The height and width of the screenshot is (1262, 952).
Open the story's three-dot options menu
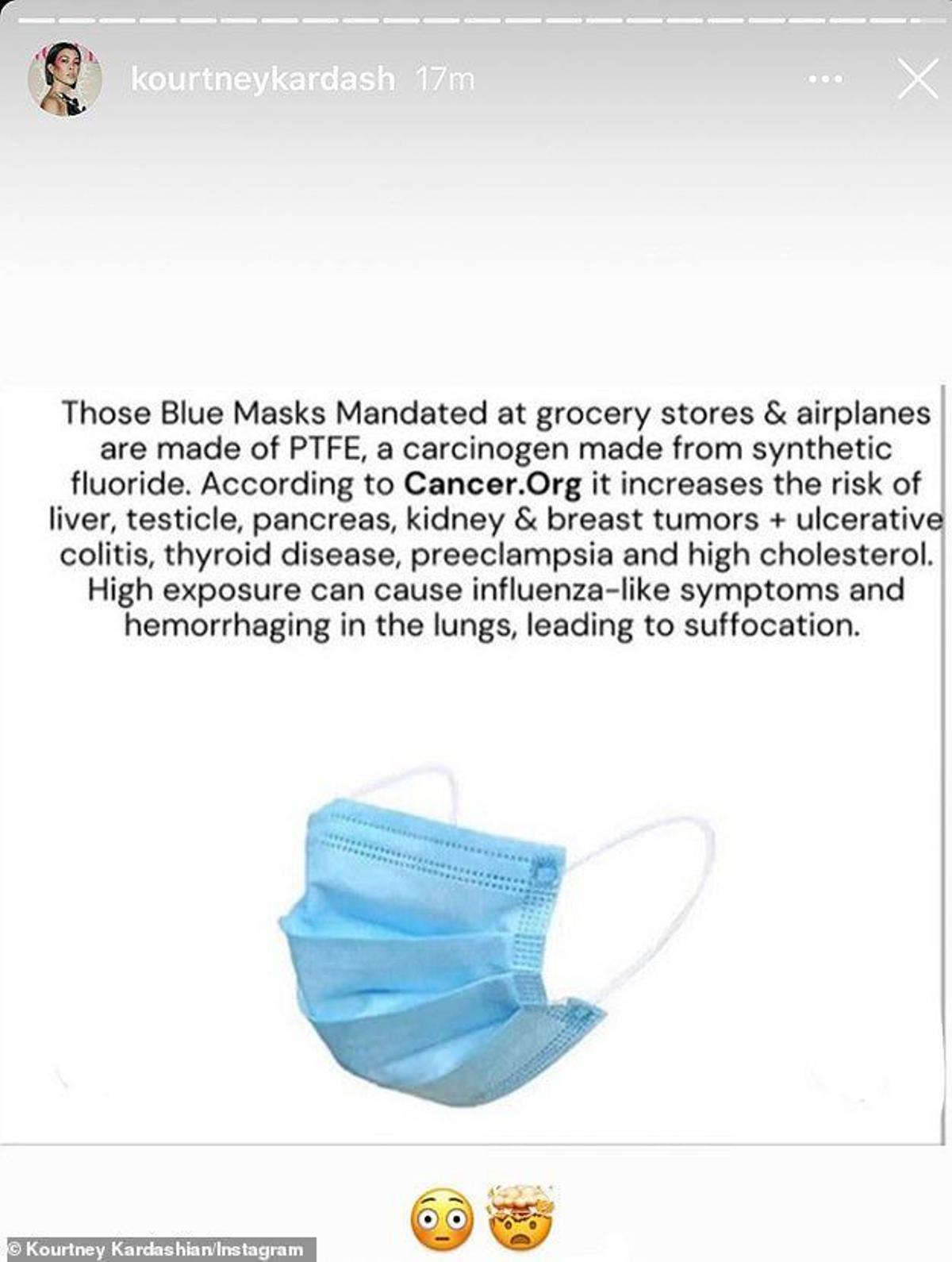825,79
